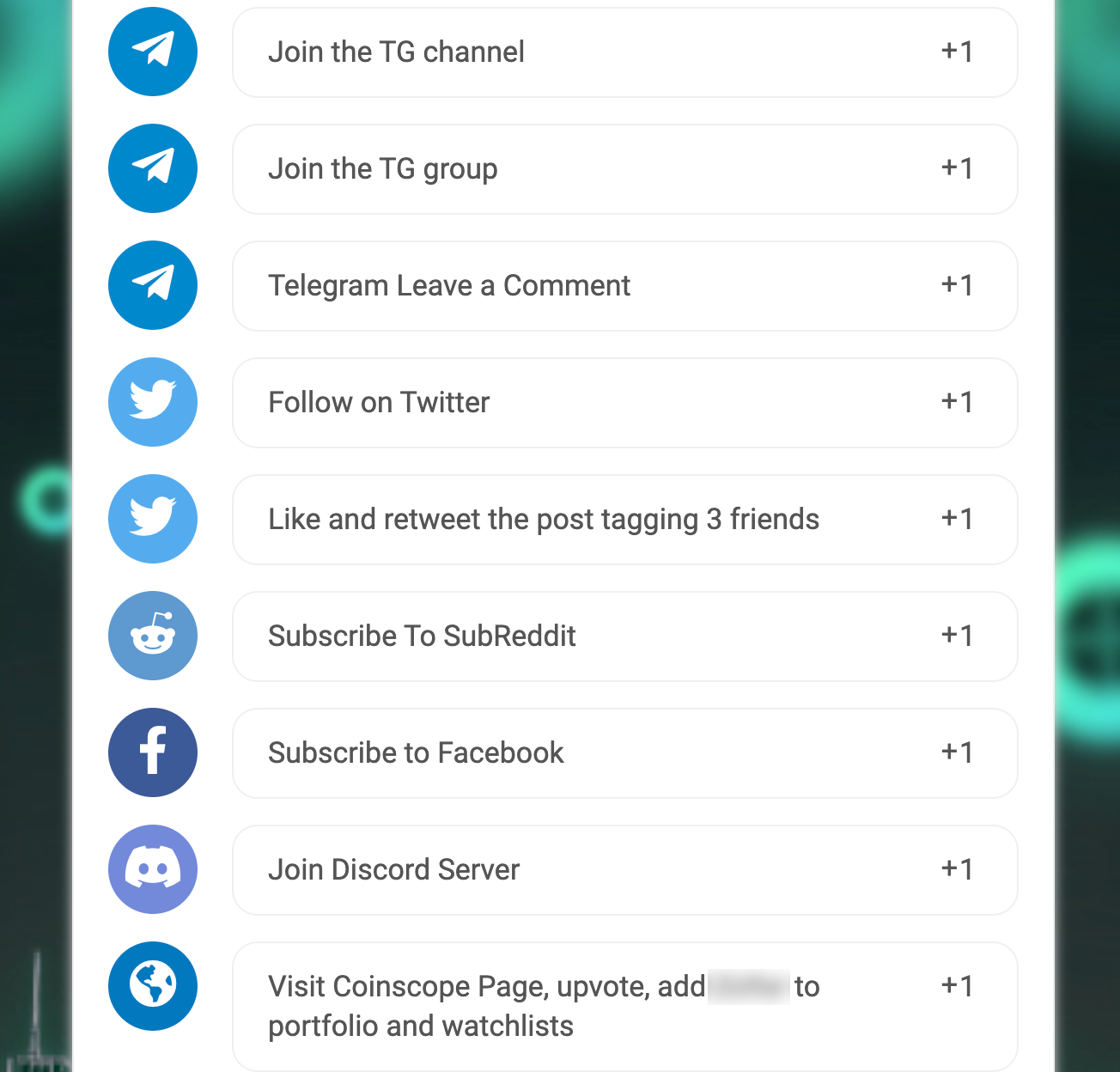Screen dimensions: 1120x1072
Task: Tap the Join Discord Server entry
Action: click(624, 870)
